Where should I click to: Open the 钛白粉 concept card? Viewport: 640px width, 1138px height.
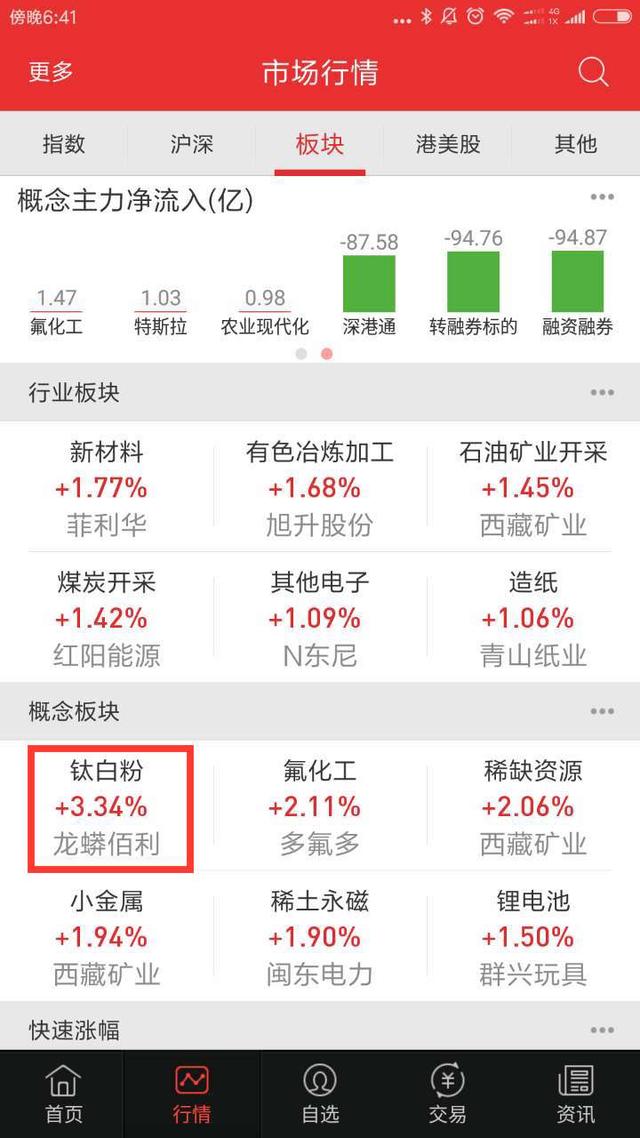(107, 807)
